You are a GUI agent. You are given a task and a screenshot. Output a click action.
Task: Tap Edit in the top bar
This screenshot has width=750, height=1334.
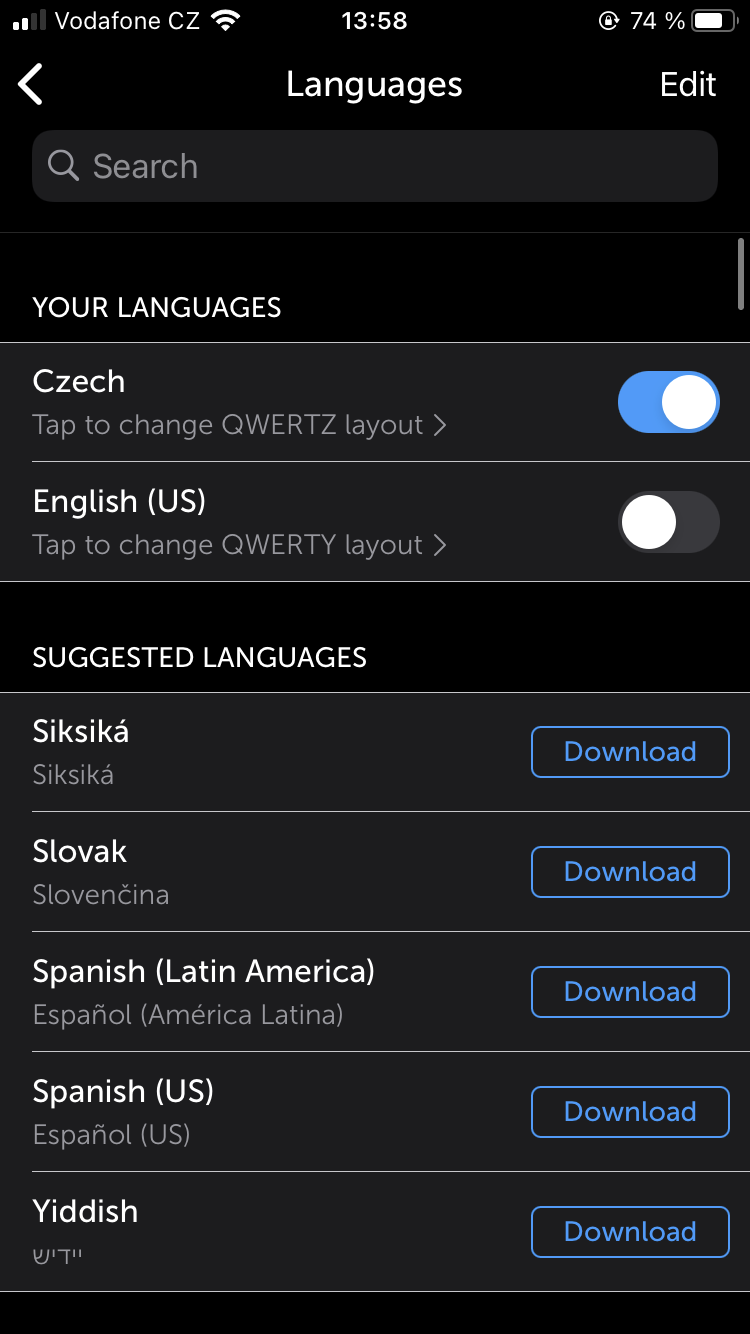click(x=688, y=85)
